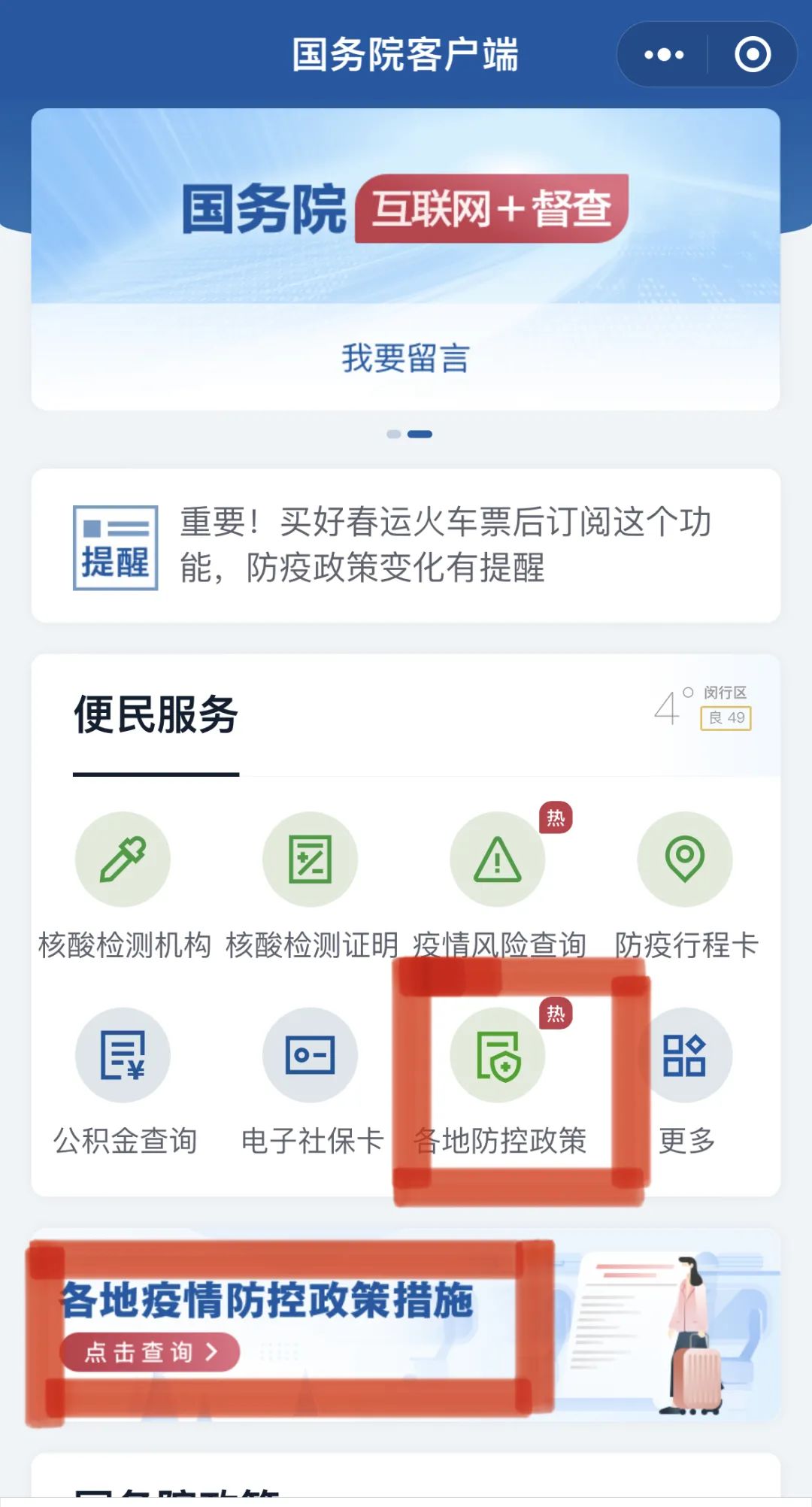Open 电子社保卡
812x1507 pixels.
click(x=311, y=1055)
